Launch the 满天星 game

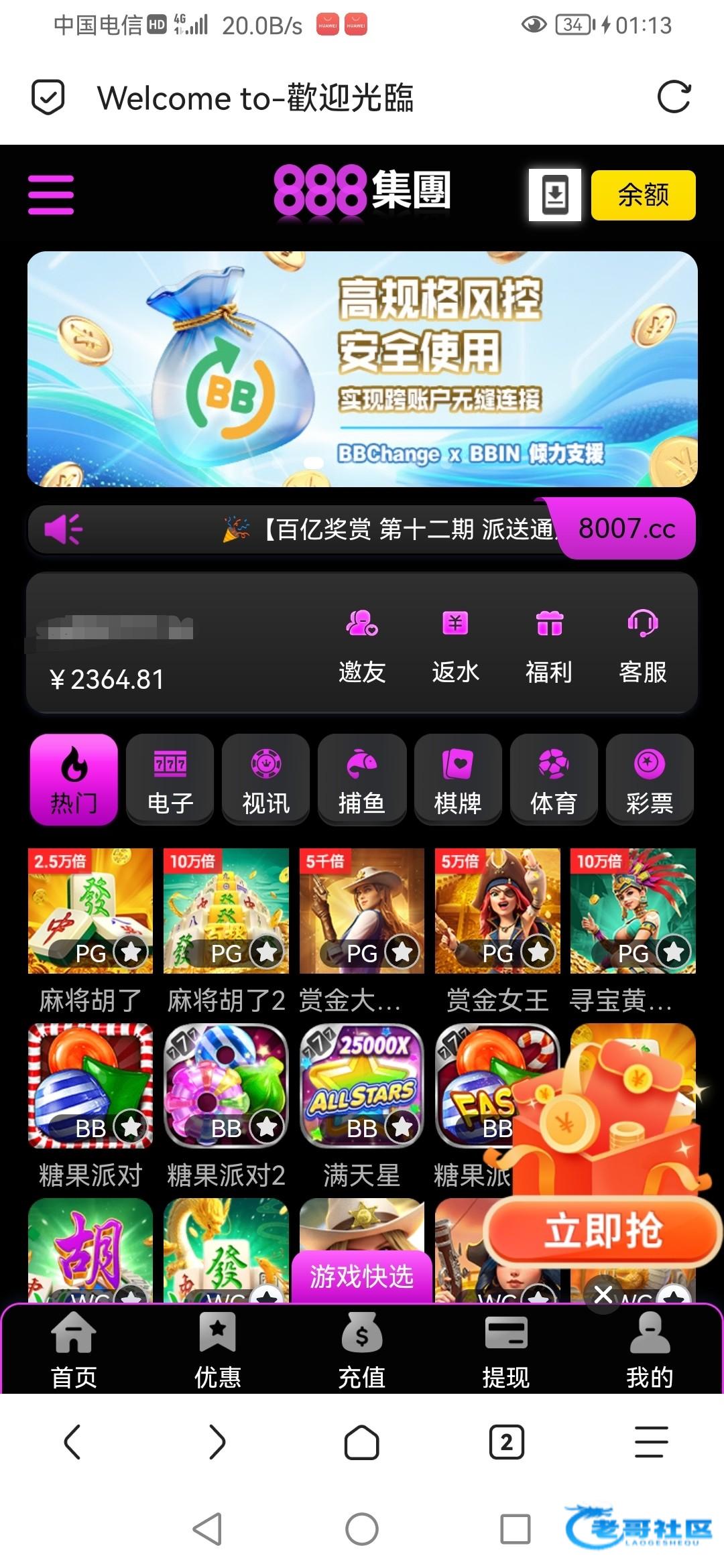click(362, 1086)
